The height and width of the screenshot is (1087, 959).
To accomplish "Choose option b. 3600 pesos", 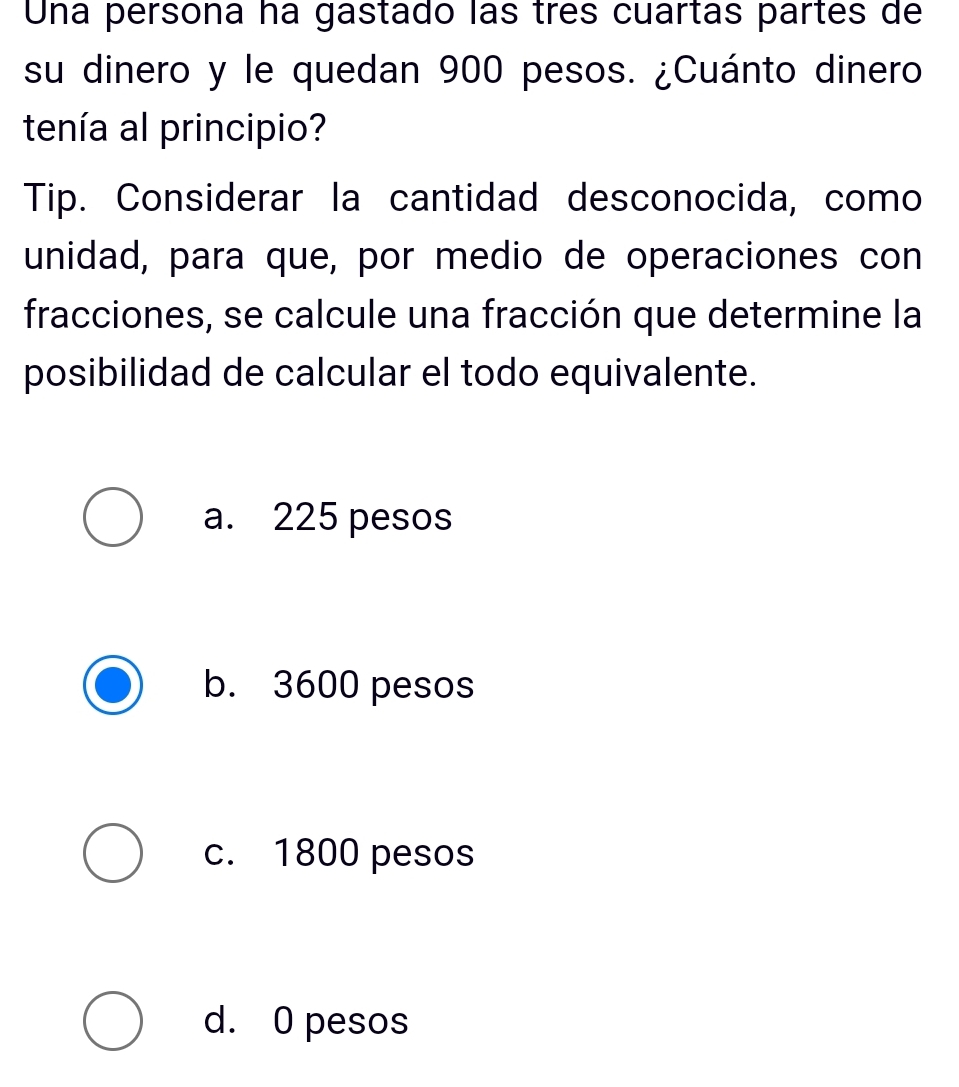I will [x=112, y=686].
